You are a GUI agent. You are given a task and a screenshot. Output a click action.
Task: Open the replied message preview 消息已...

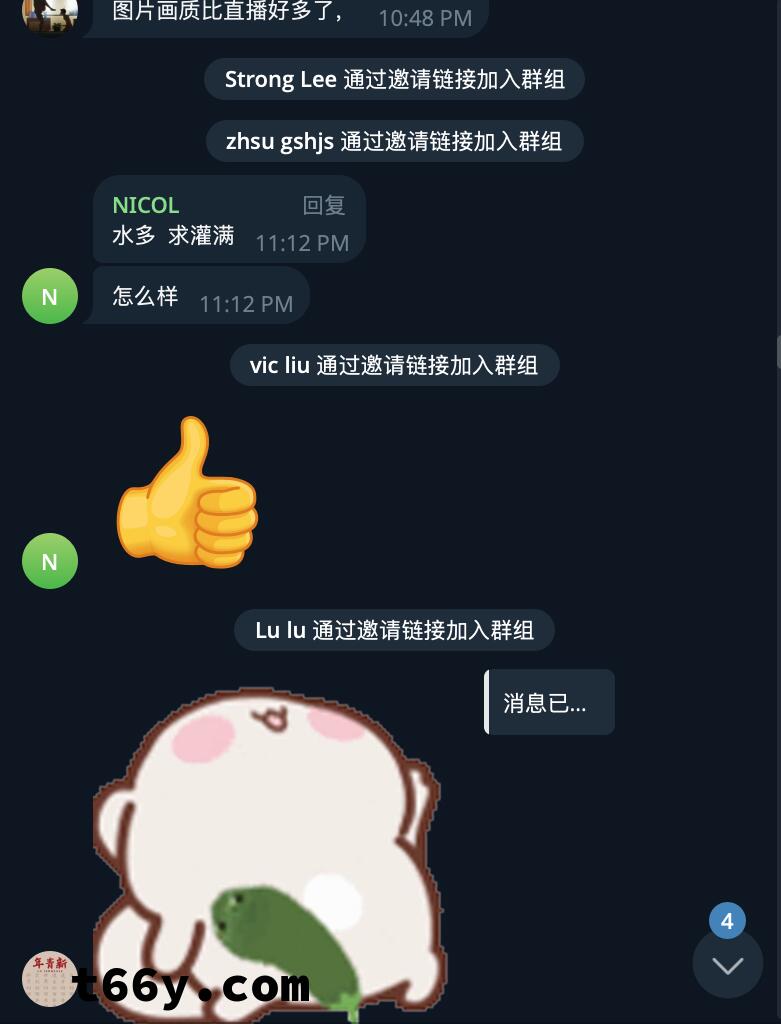tap(549, 703)
